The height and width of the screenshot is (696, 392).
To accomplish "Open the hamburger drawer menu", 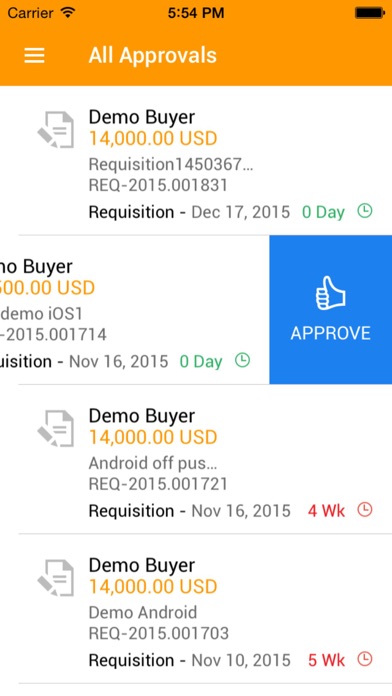I will click(34, 55).
